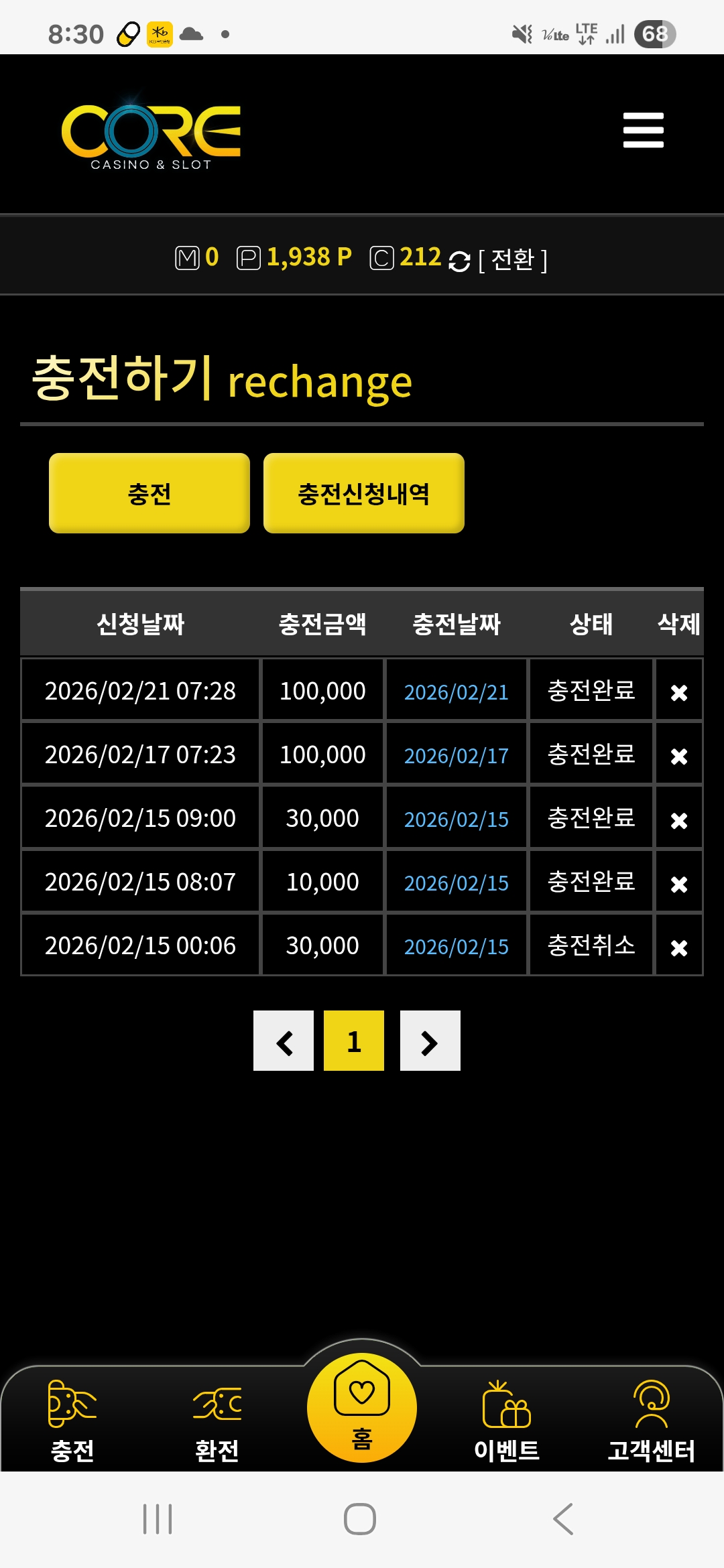Delete the 2026/02/15 08:07 entry
724x1568 pixels.
(x=678, y=883)
